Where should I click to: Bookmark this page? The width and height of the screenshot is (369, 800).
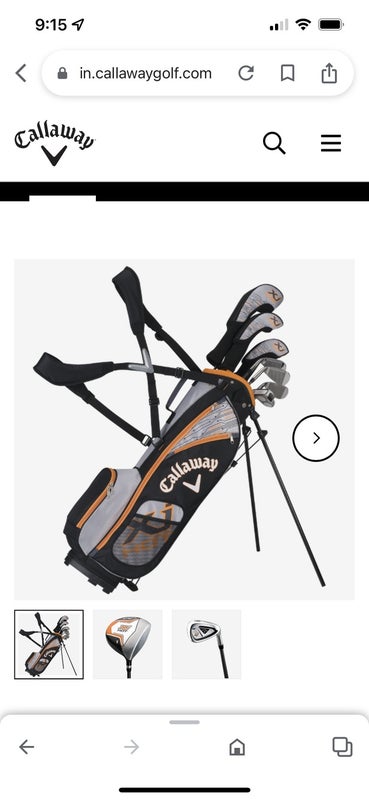(x=288, y=73)
